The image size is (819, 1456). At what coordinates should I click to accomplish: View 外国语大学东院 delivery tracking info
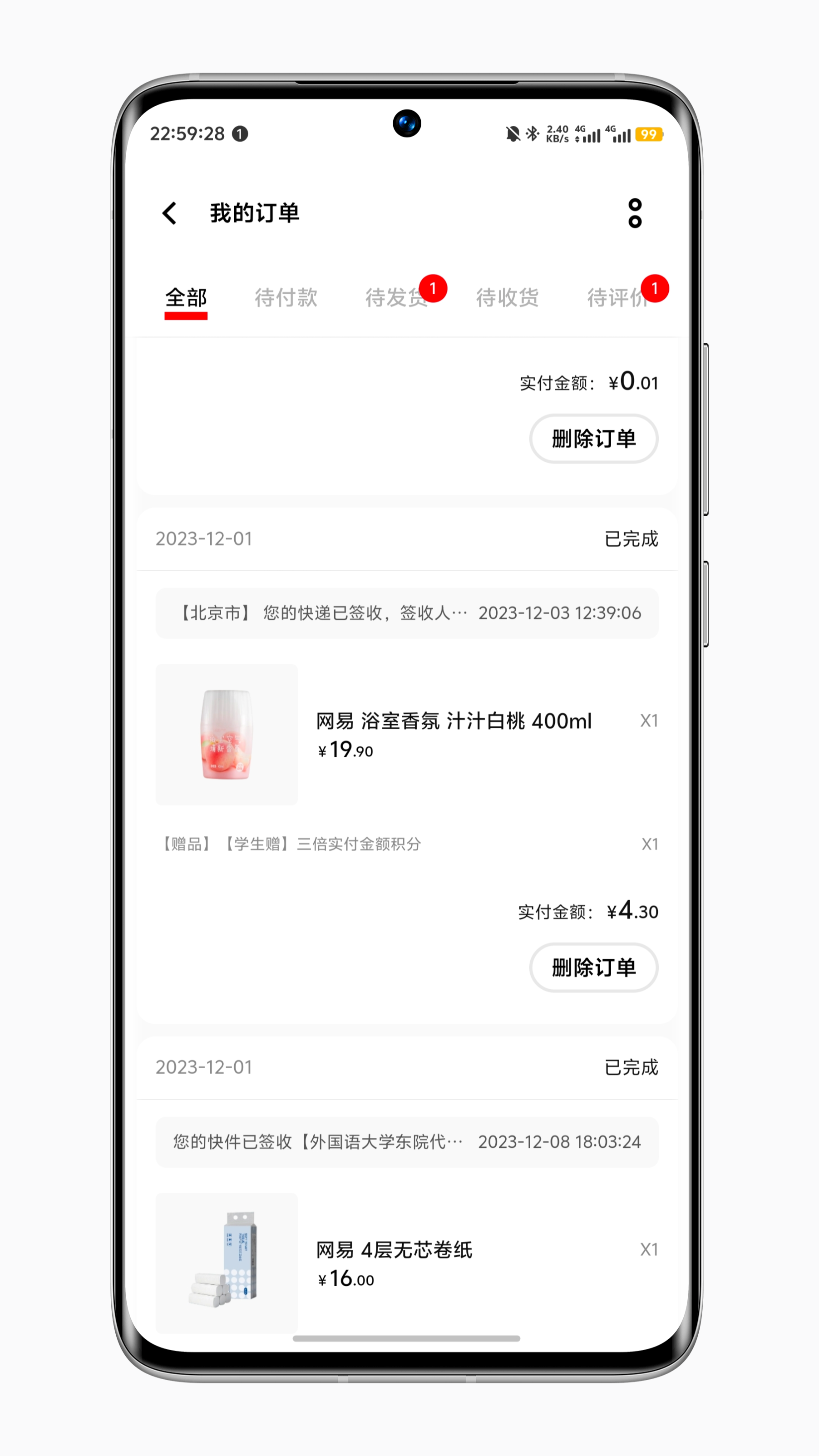click(x=407, y=1142)
